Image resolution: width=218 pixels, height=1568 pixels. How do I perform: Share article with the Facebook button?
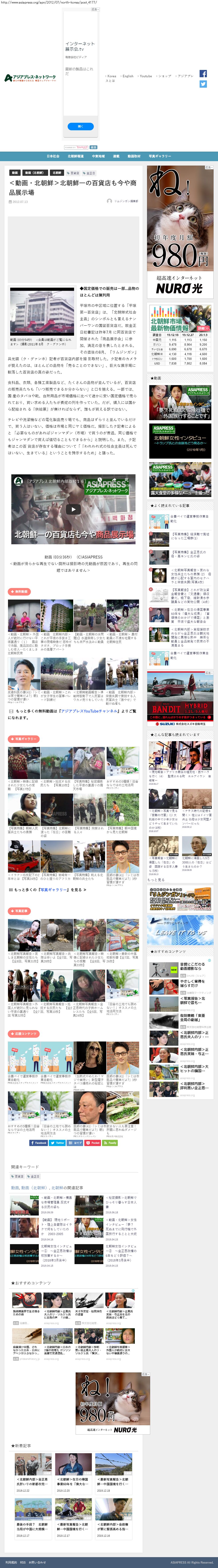(x=38, y=1142)
